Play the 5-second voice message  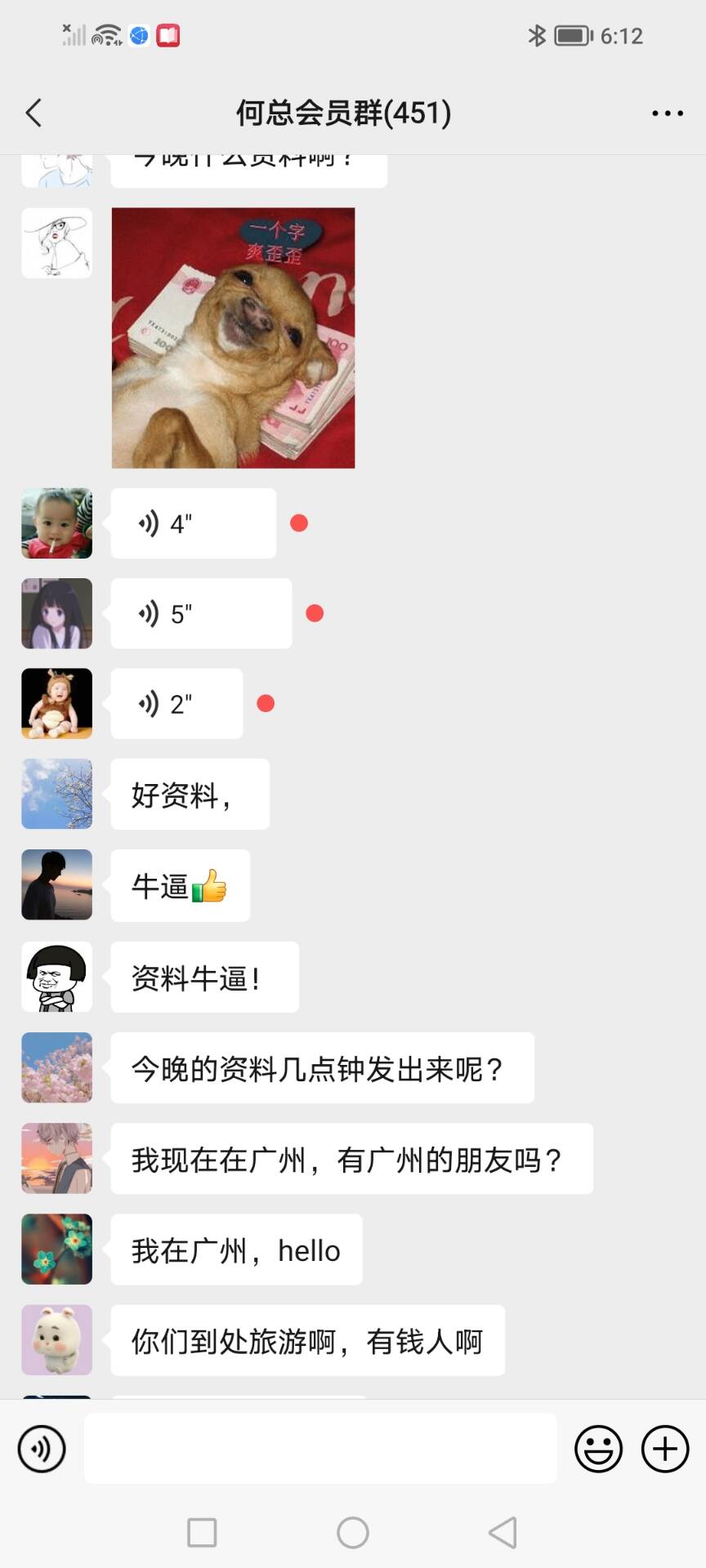(x=201, y=613)
